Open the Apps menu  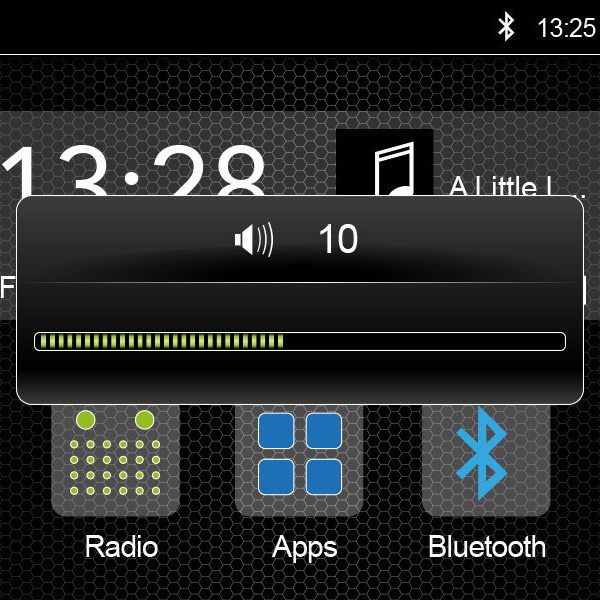click(300, 461)
